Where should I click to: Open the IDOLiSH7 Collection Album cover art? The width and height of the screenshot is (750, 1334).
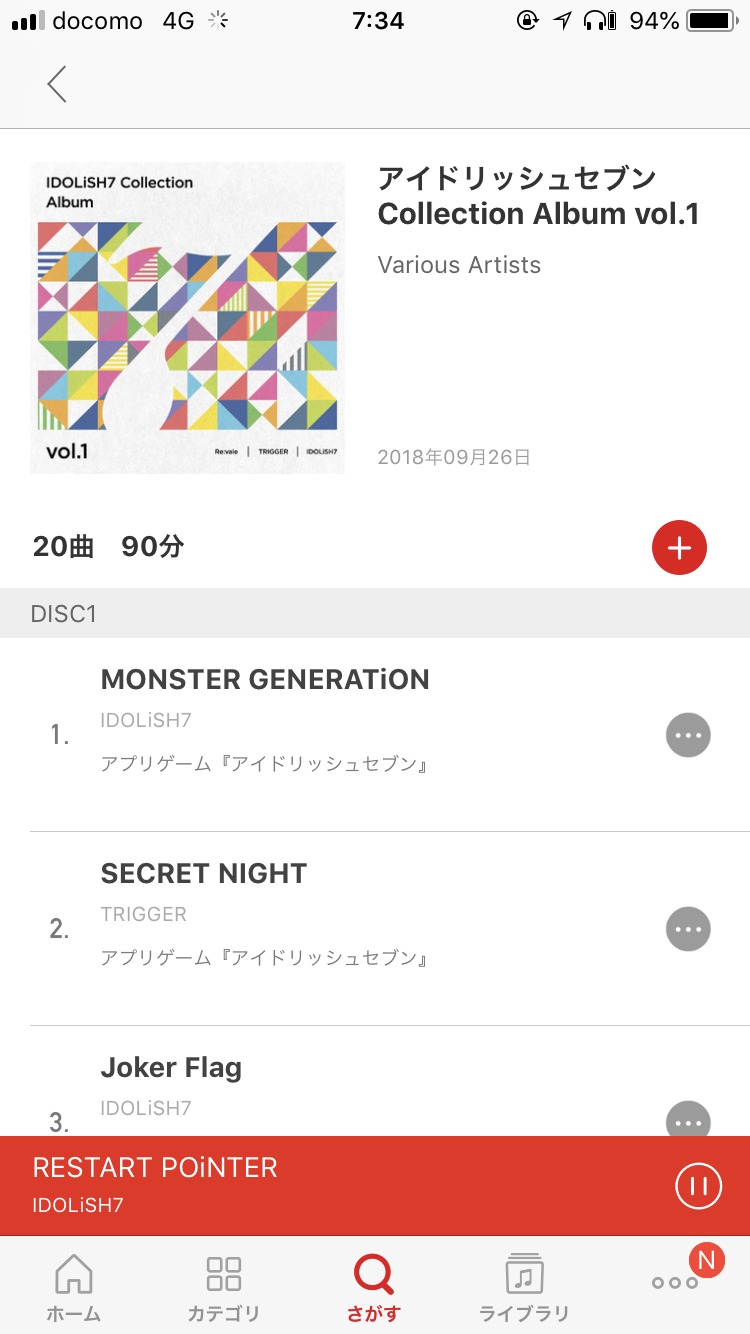tap(187, 318)
